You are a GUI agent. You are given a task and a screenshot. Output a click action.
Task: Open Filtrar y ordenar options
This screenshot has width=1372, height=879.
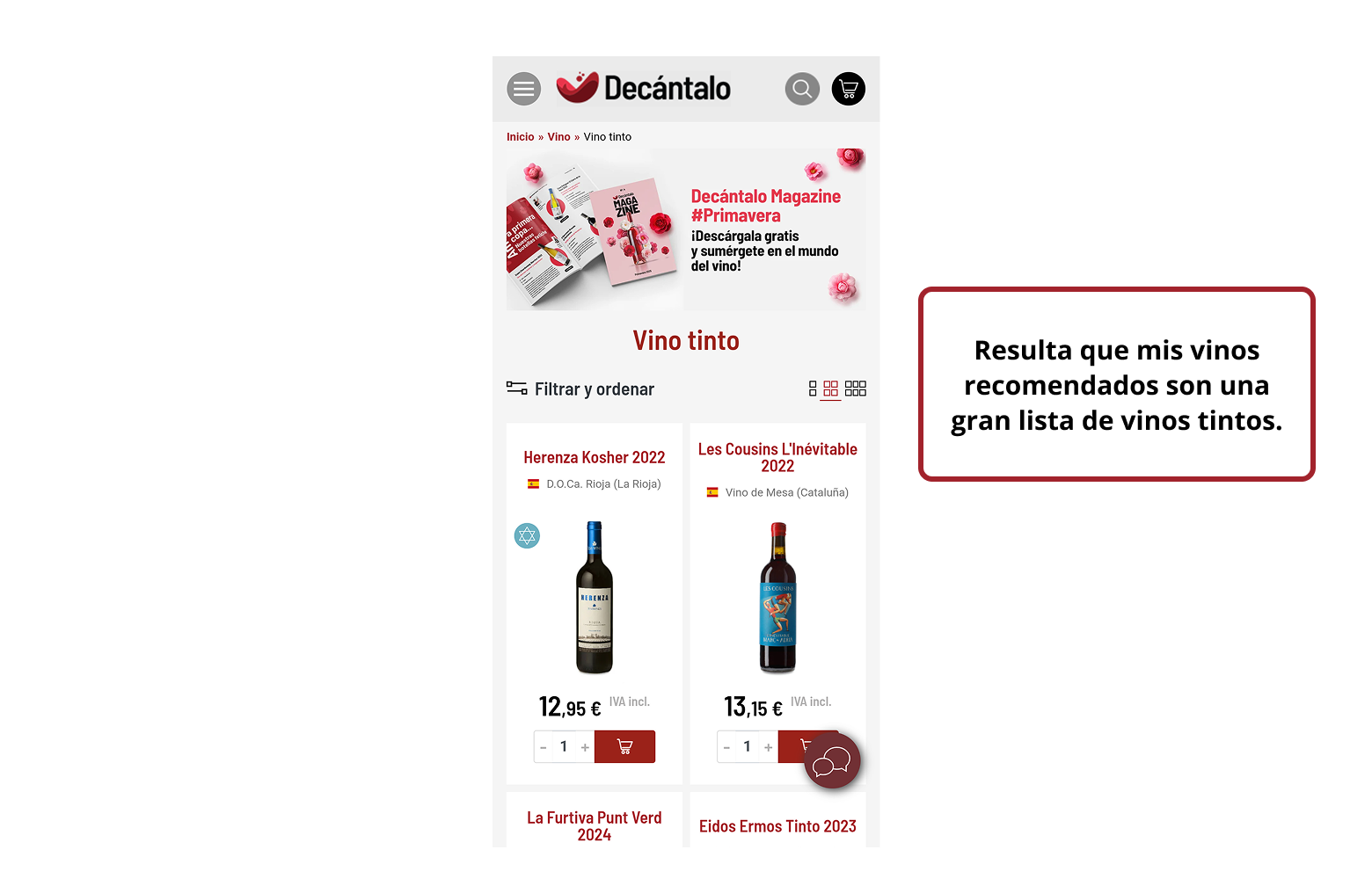pyautogui.click(x=580, y=389)
